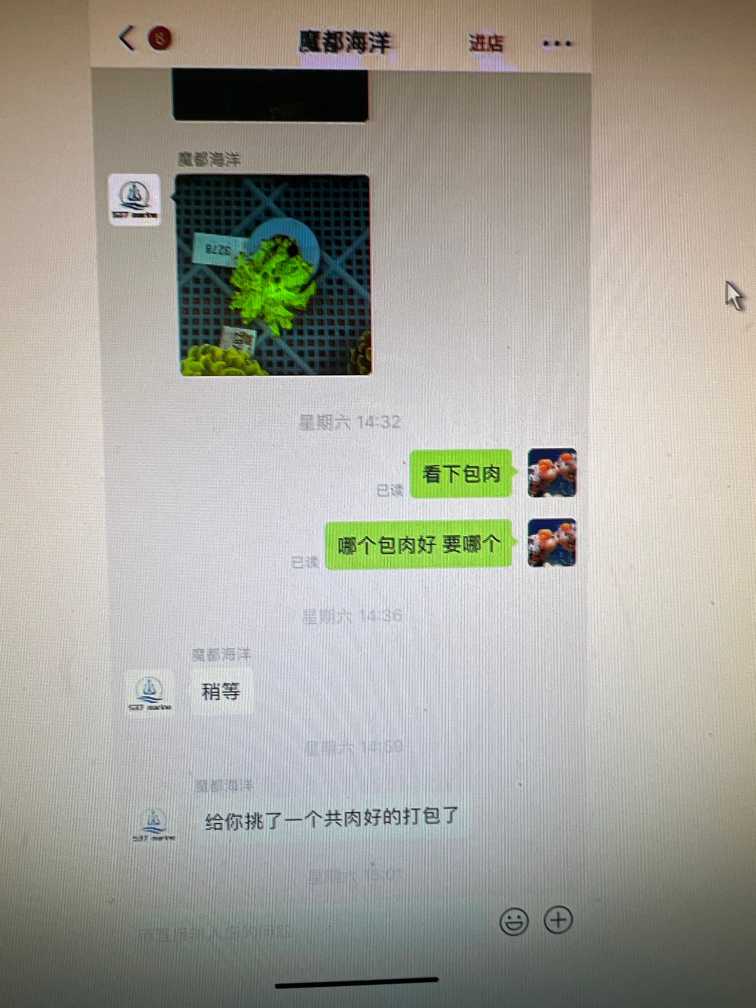Image resolution: width=756 pixels, height=1008 pixels.
Task: Open the green coral photo message
Action: pyautogui.click(x=274, y=275)
